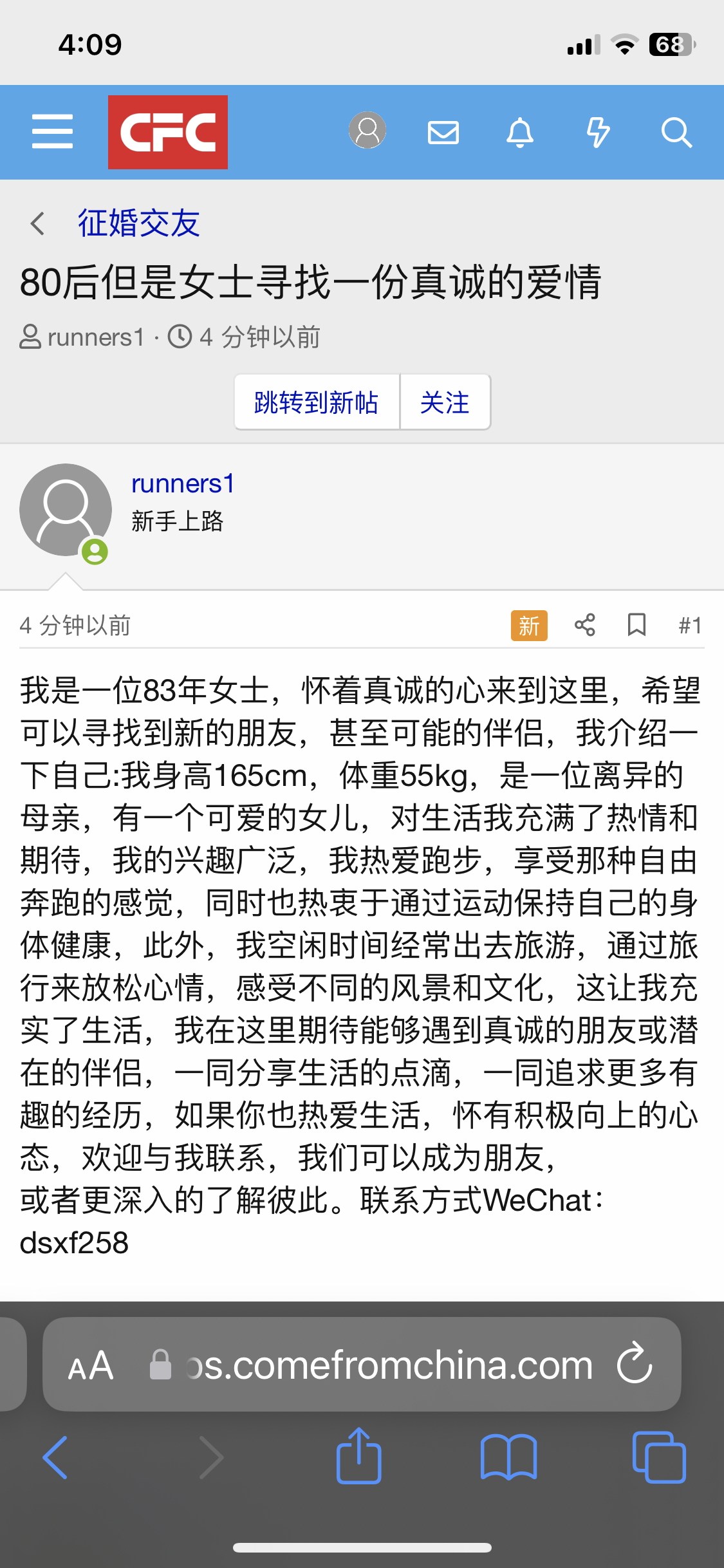Share this post
Viewport: 724px width, 1568px height.
(584, 625)
